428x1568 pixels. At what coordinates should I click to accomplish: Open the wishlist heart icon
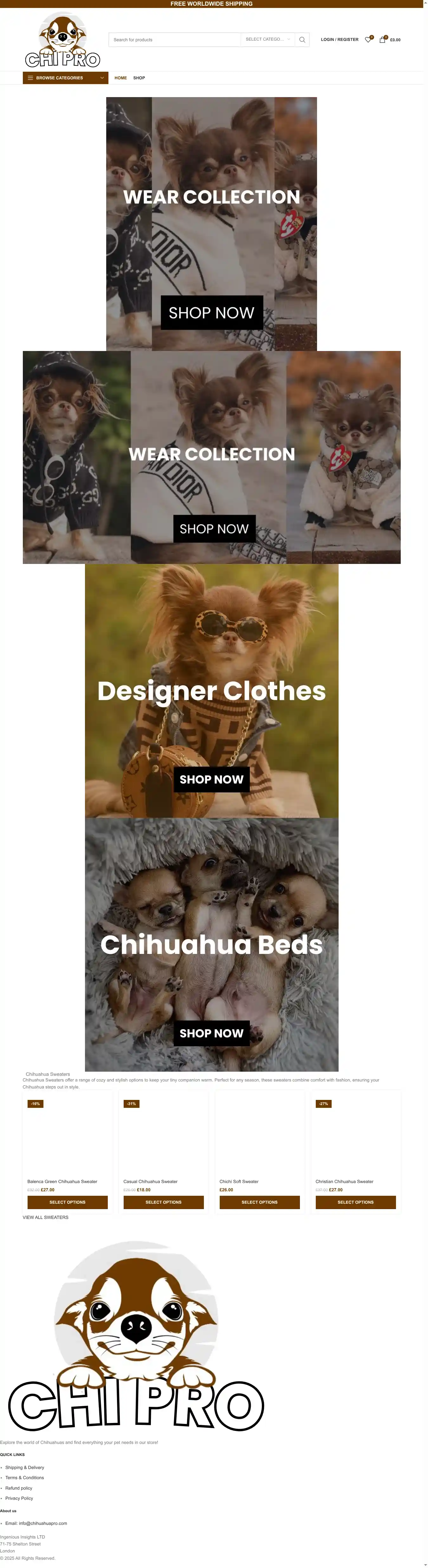[x=368, y=40]
